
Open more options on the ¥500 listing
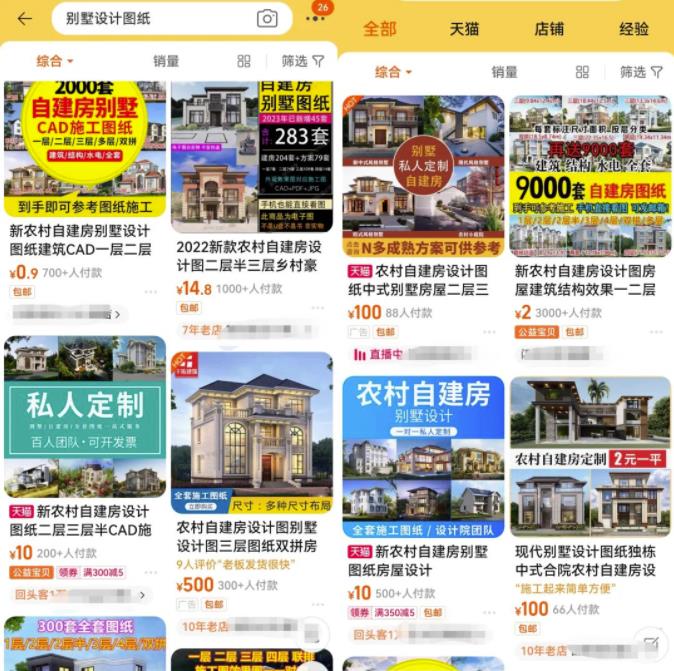coord(318,604)
